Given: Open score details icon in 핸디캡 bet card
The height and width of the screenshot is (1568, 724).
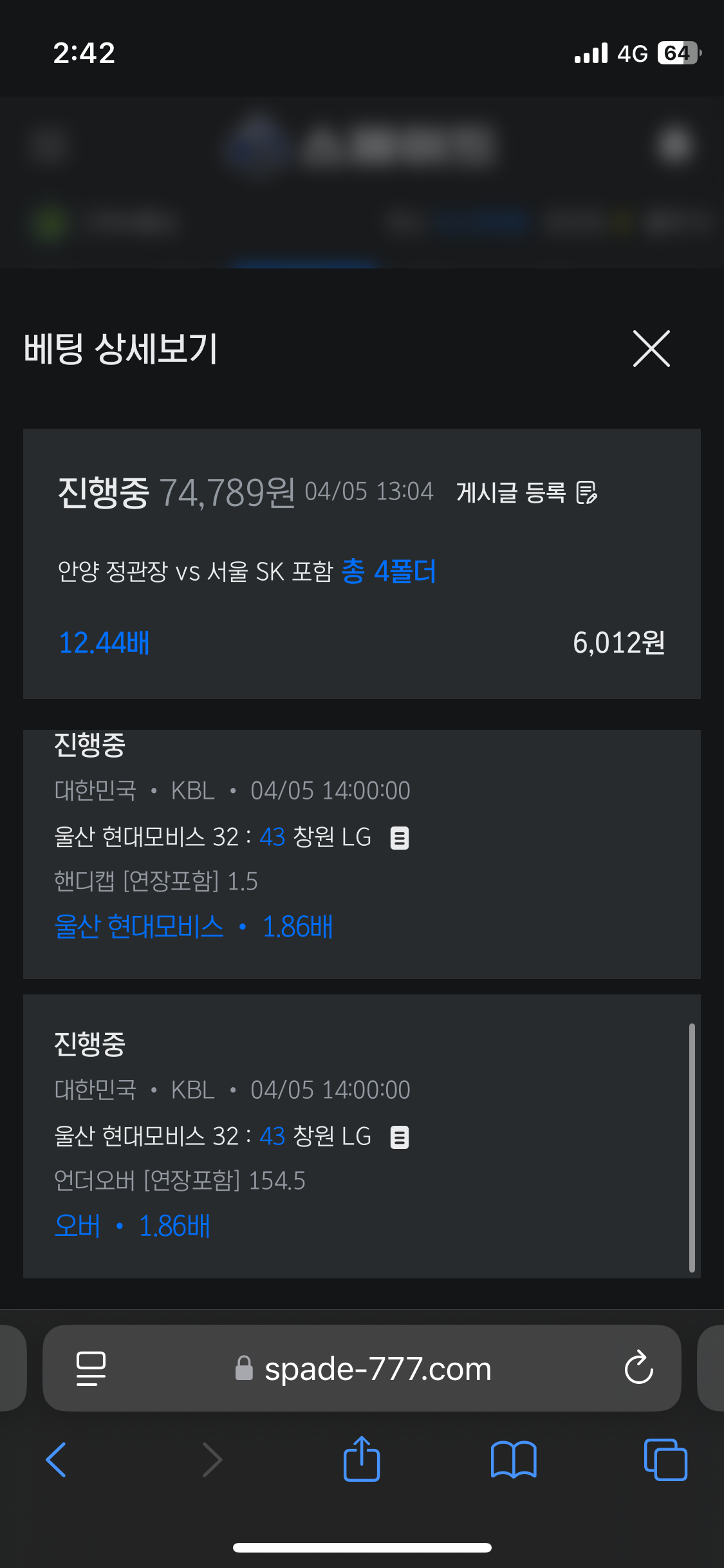Looking at the screenshot, I should tap(400, 837).
